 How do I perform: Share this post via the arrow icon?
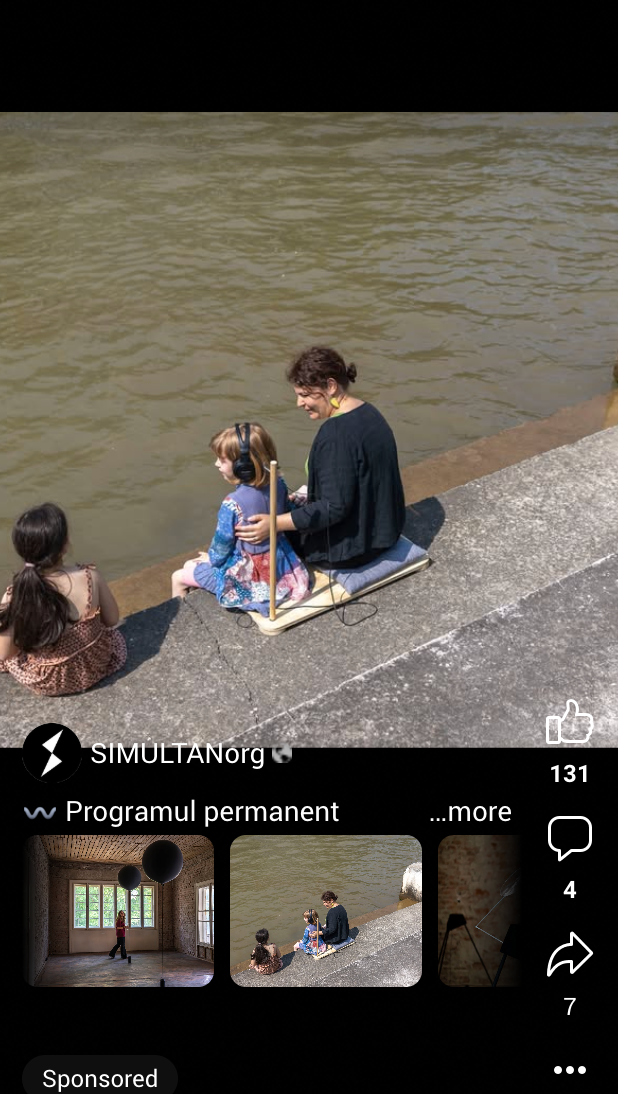click(x=569, y=954)
